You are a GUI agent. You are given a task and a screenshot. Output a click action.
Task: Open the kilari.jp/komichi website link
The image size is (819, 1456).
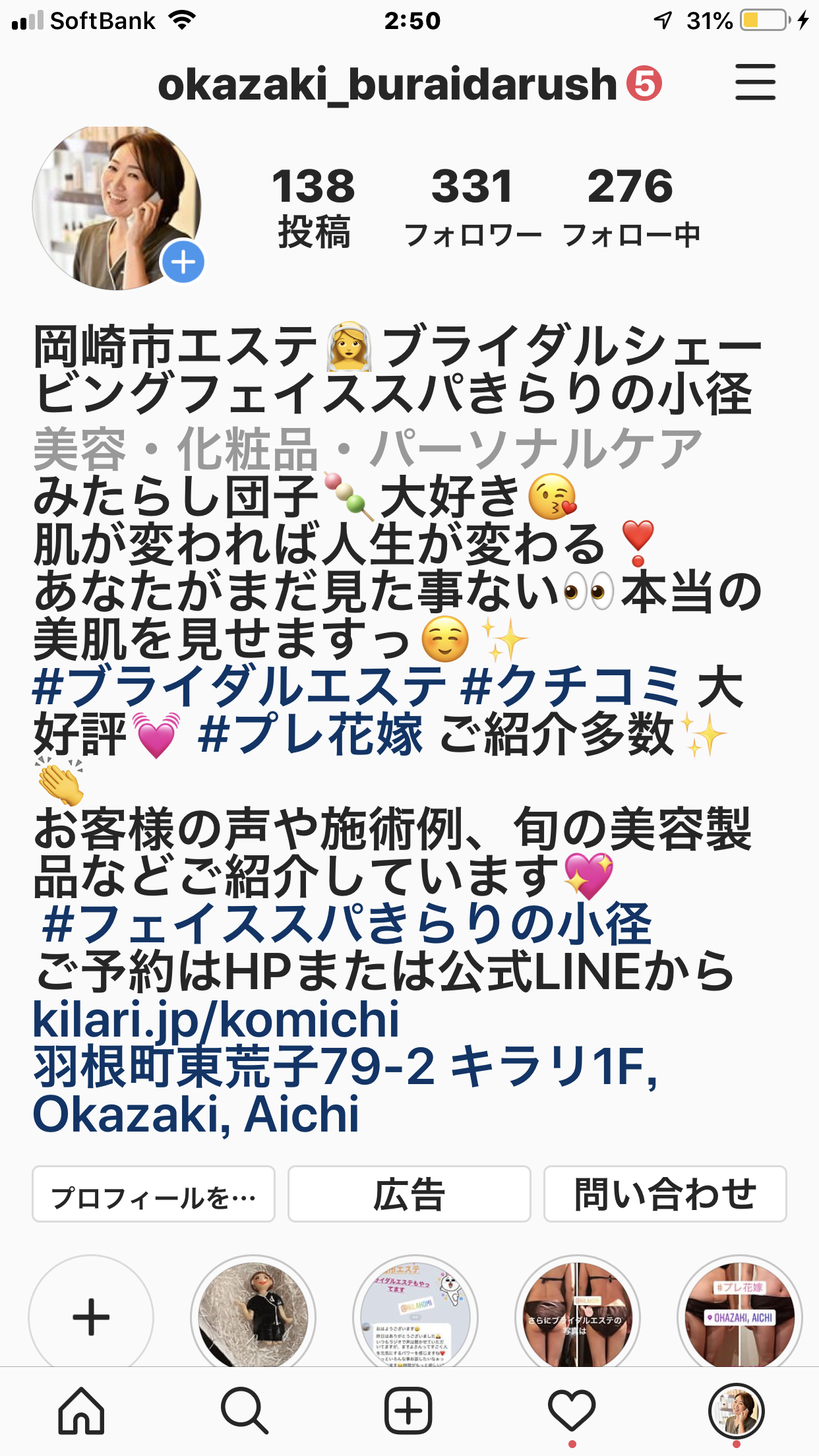pos(216,1019)
